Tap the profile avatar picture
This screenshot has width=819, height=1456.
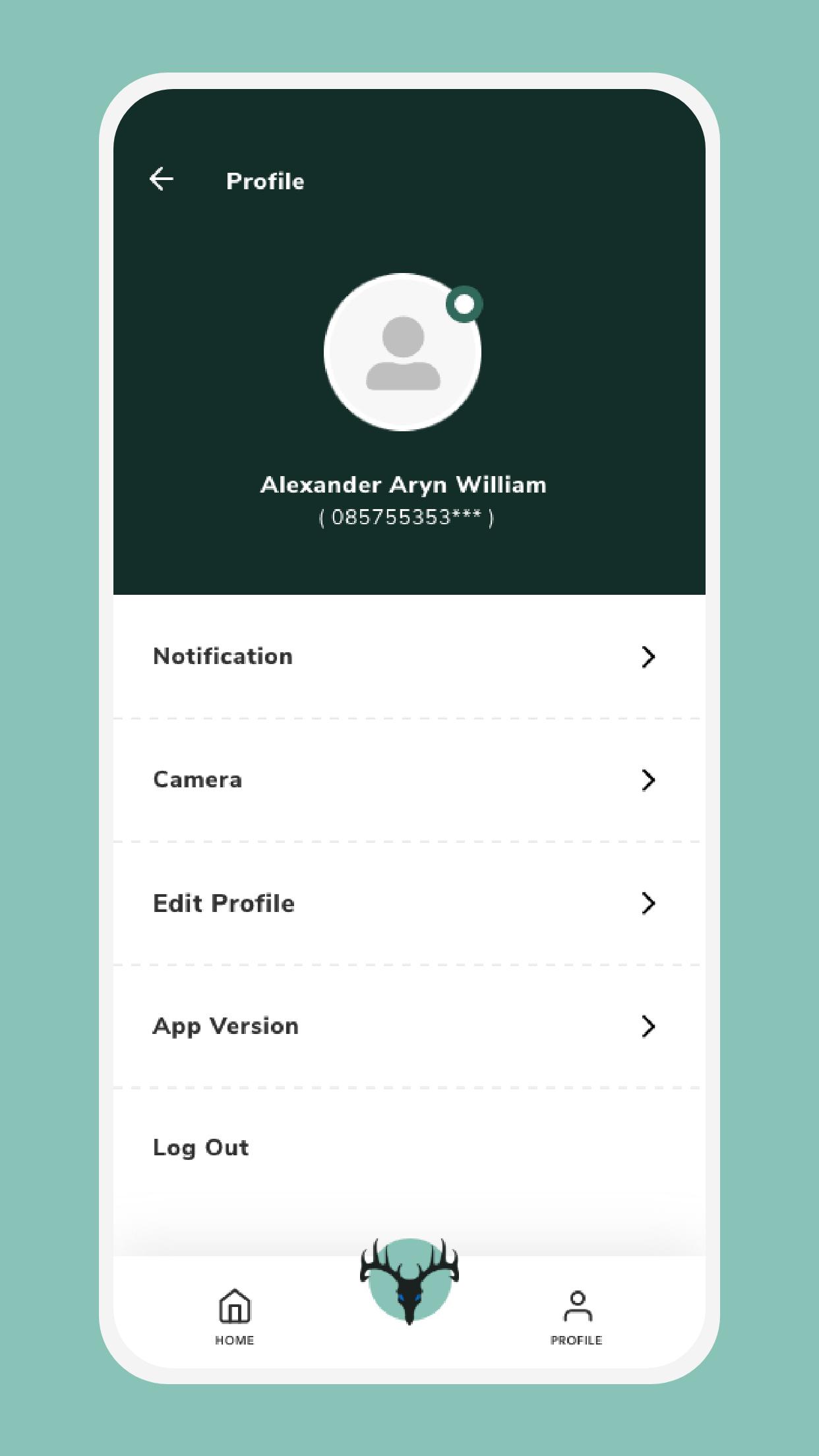[402, 352]
